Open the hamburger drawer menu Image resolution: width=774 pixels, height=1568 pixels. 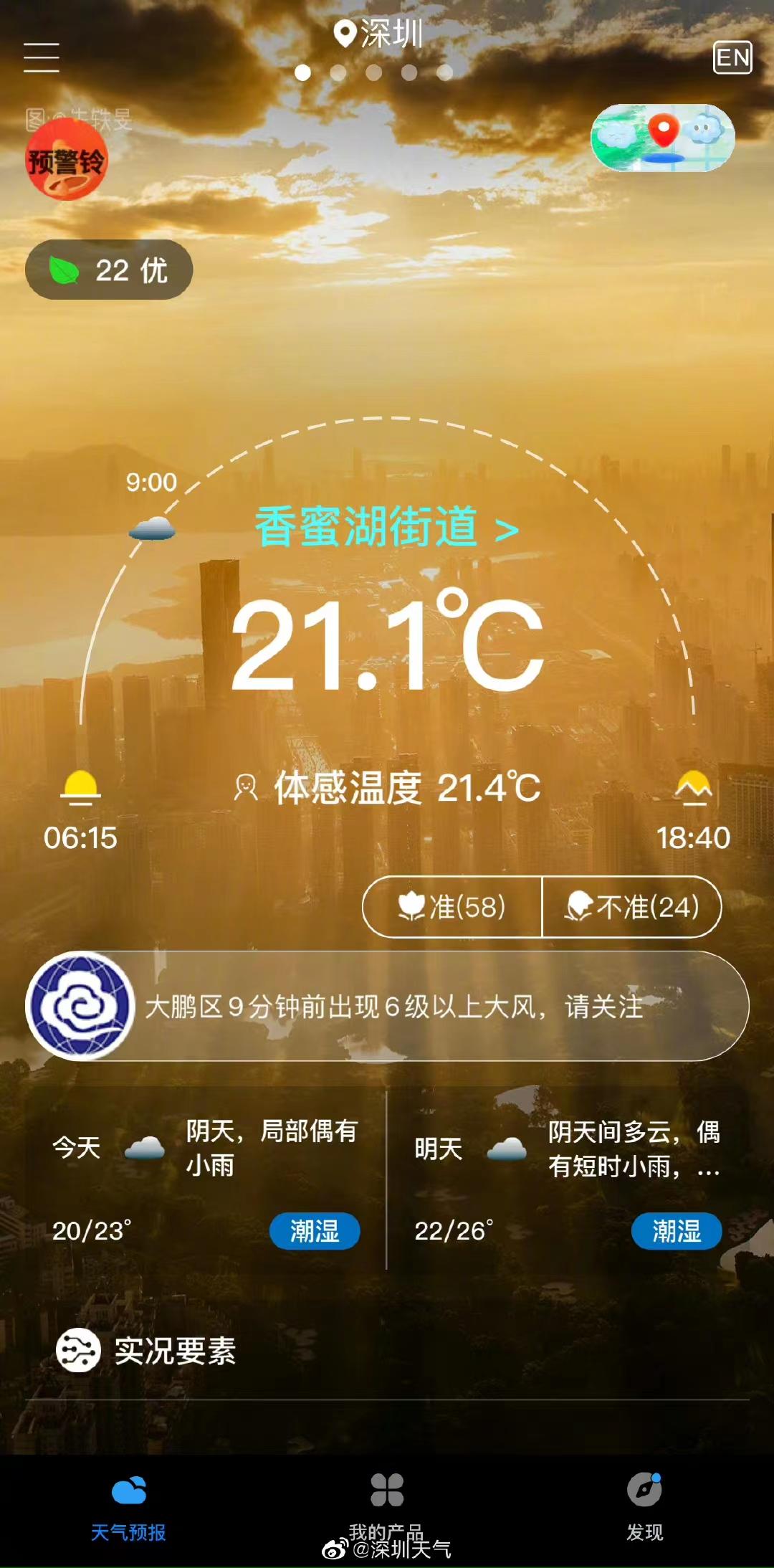[x=41, y=57]
